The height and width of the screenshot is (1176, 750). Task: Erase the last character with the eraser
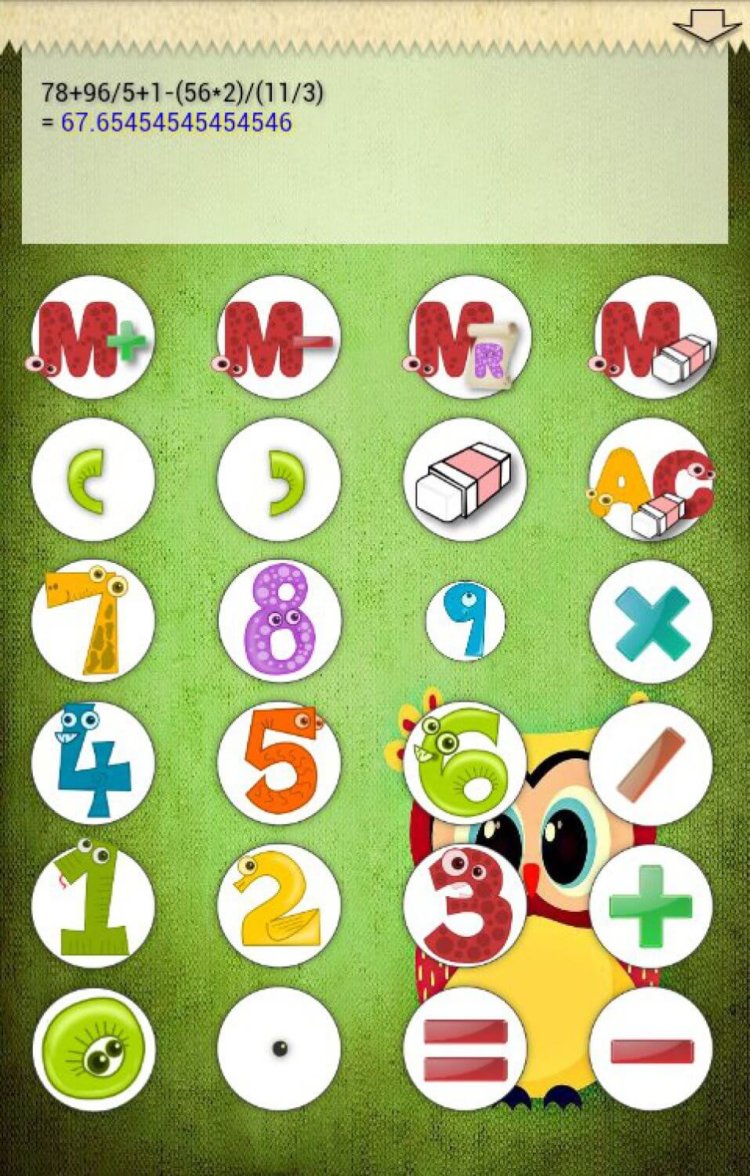(465, 479)
